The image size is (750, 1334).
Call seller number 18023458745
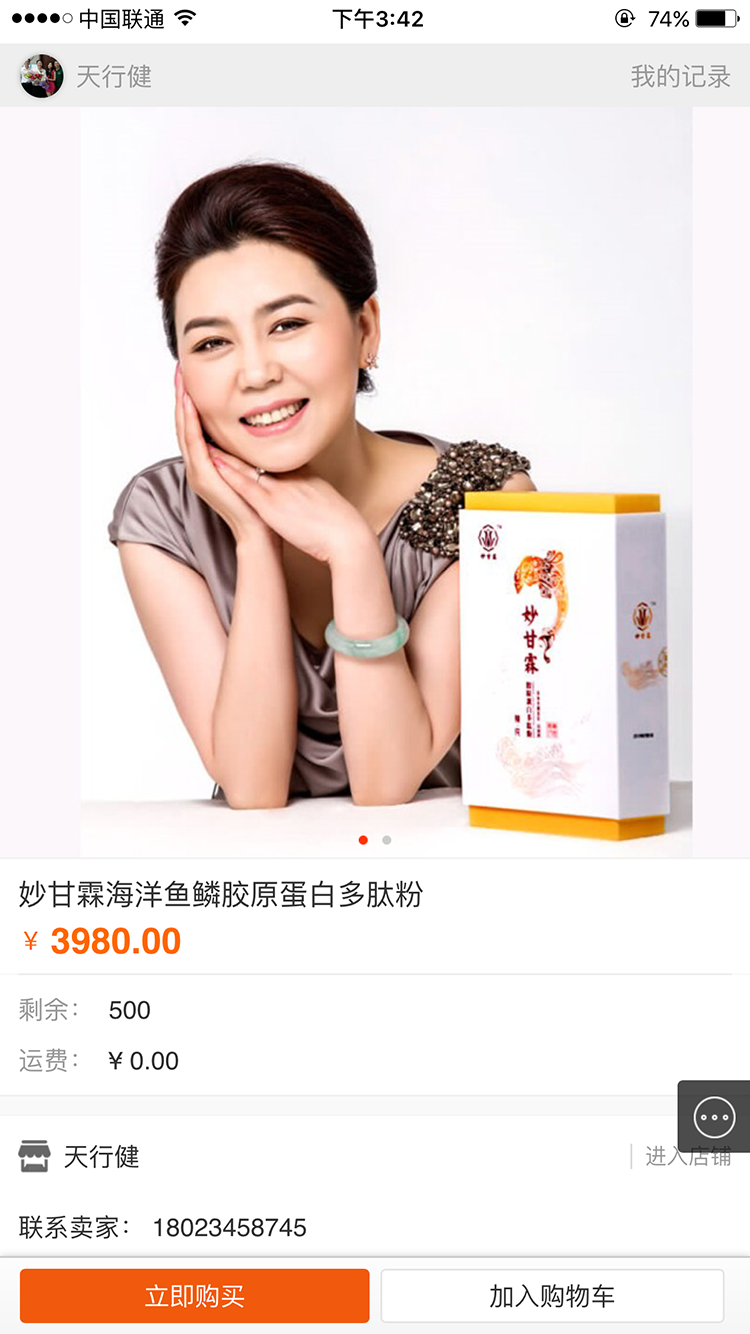229,1228
